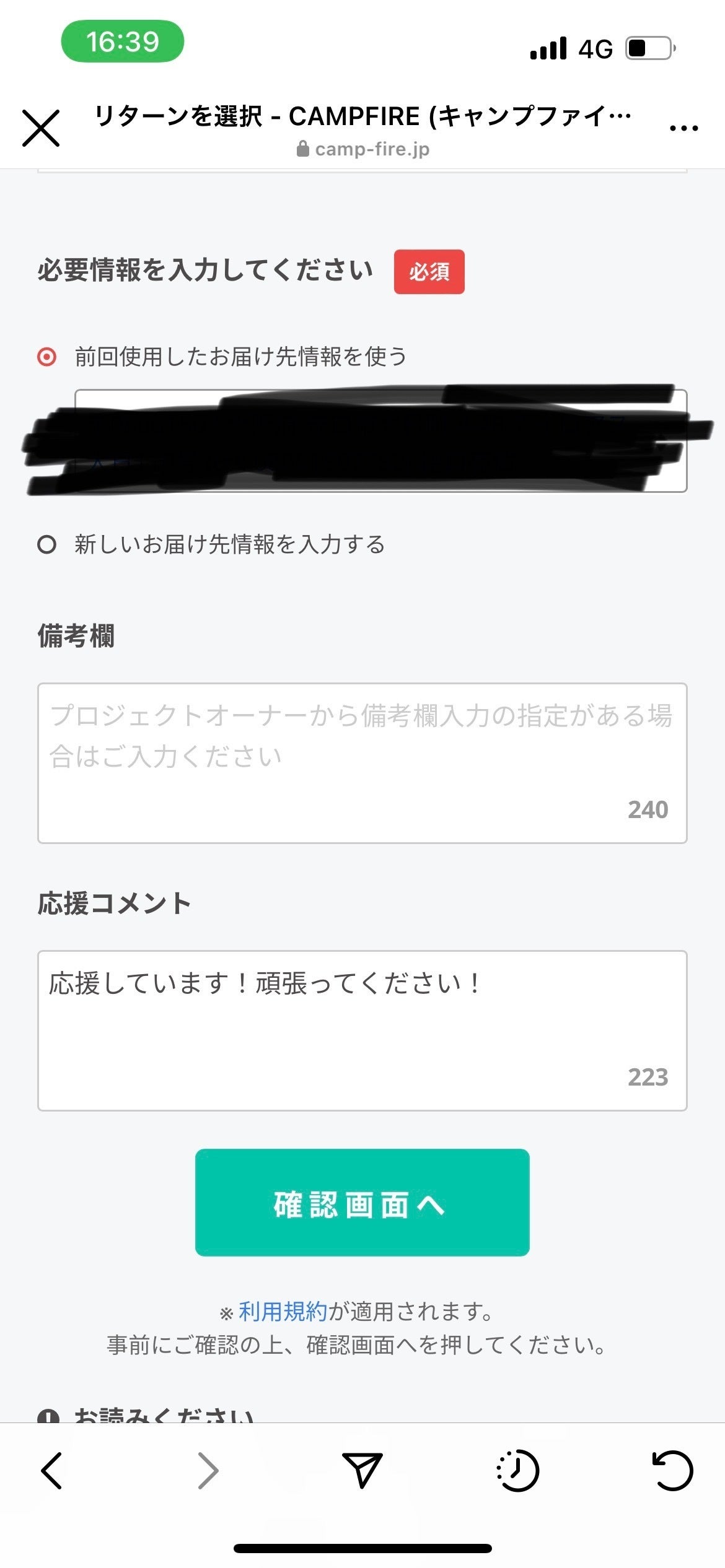The height and width of the screenshot is (1568, 725).
Task: Close the CAMPFIRE page with the X
Action: pos(42,126)
